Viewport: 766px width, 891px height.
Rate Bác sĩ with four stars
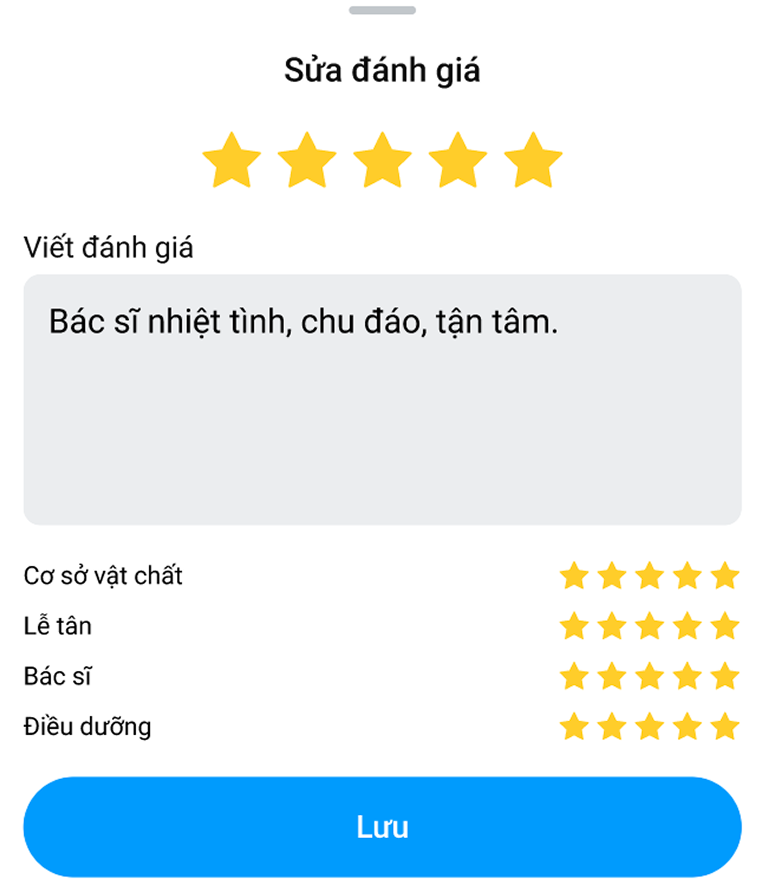[x=687, y=677]
